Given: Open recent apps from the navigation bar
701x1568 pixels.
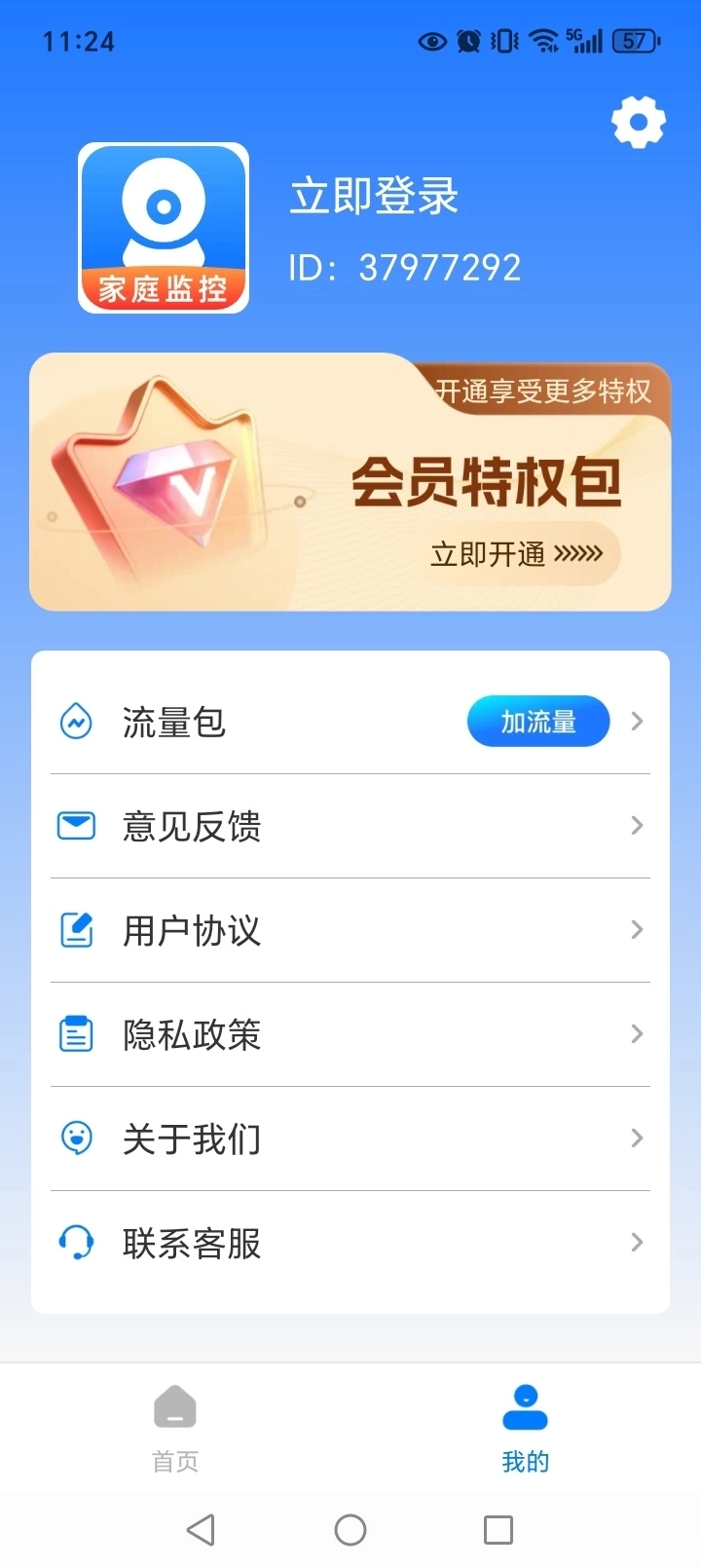Looking at the screenshot, I should click(x=498, y=1530).
